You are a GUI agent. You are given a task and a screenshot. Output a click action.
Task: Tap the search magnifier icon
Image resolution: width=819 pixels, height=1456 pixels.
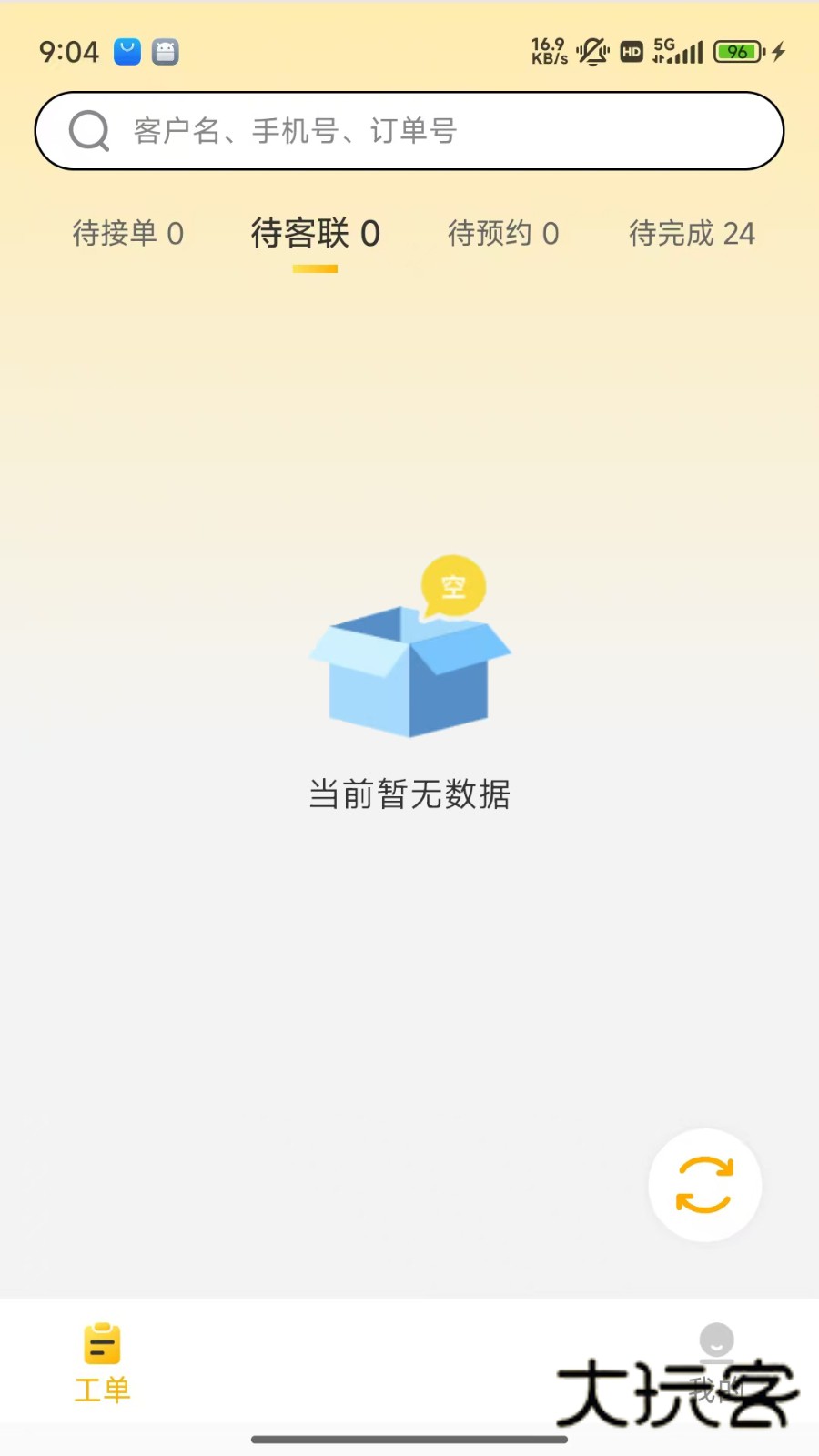88,131
